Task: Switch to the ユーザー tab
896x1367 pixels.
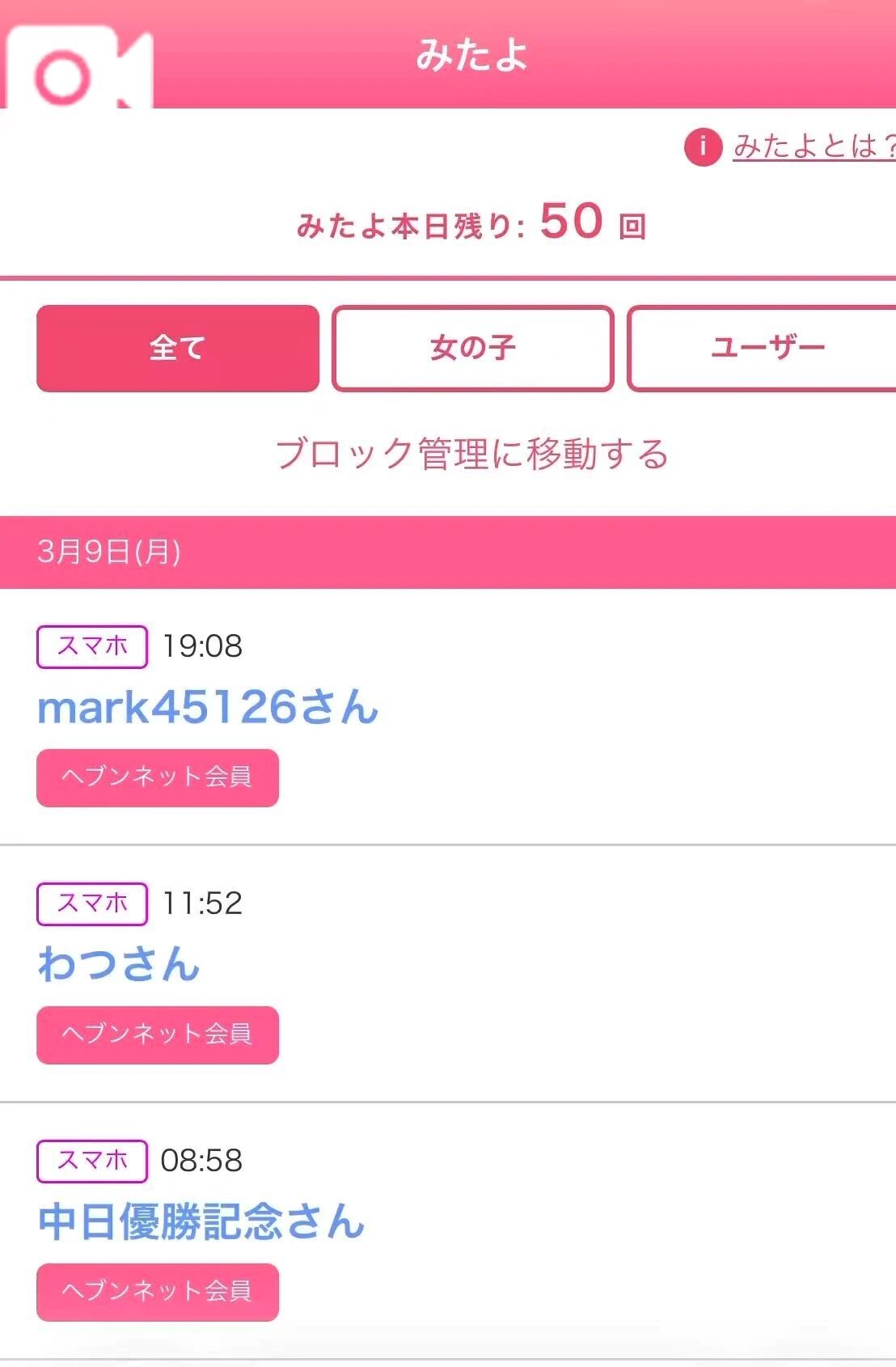Action: (x=767, y=347)
